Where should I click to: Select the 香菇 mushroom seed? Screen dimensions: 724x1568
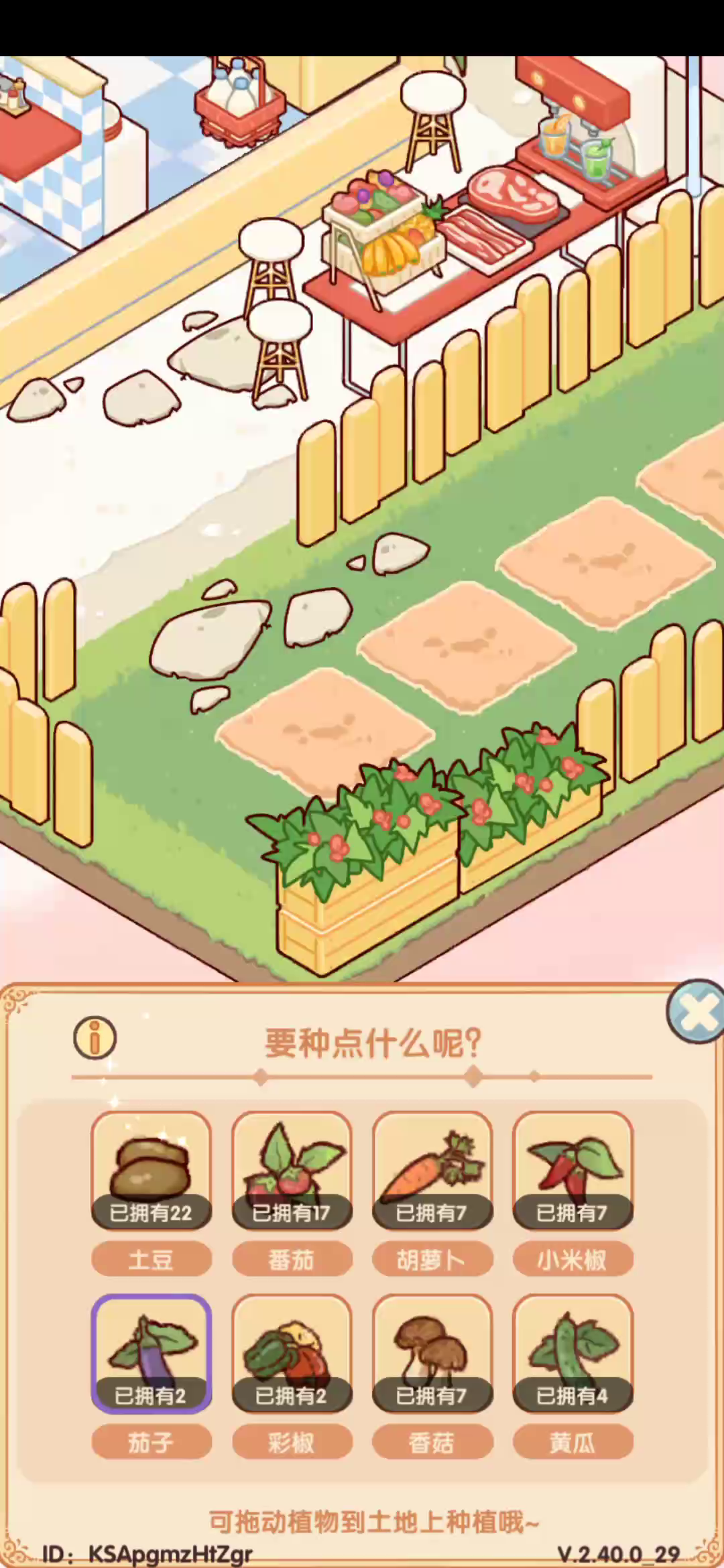(x=433, y=1354)
